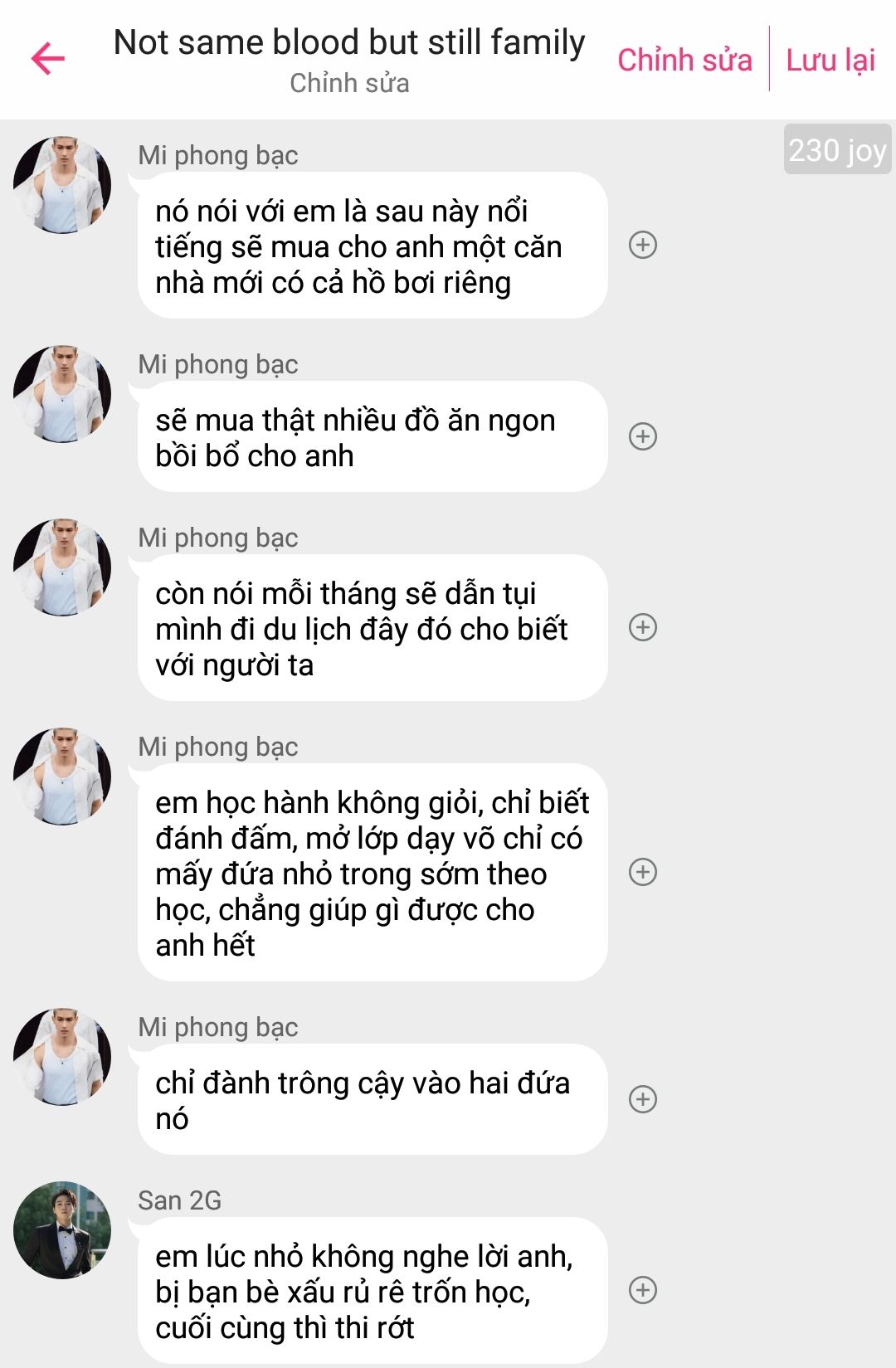Viewport: 896px width, 1368px height.
Task: Tap plus icon beside "trông cậy vào hai đứa" message
Action: coord(643,1099)
